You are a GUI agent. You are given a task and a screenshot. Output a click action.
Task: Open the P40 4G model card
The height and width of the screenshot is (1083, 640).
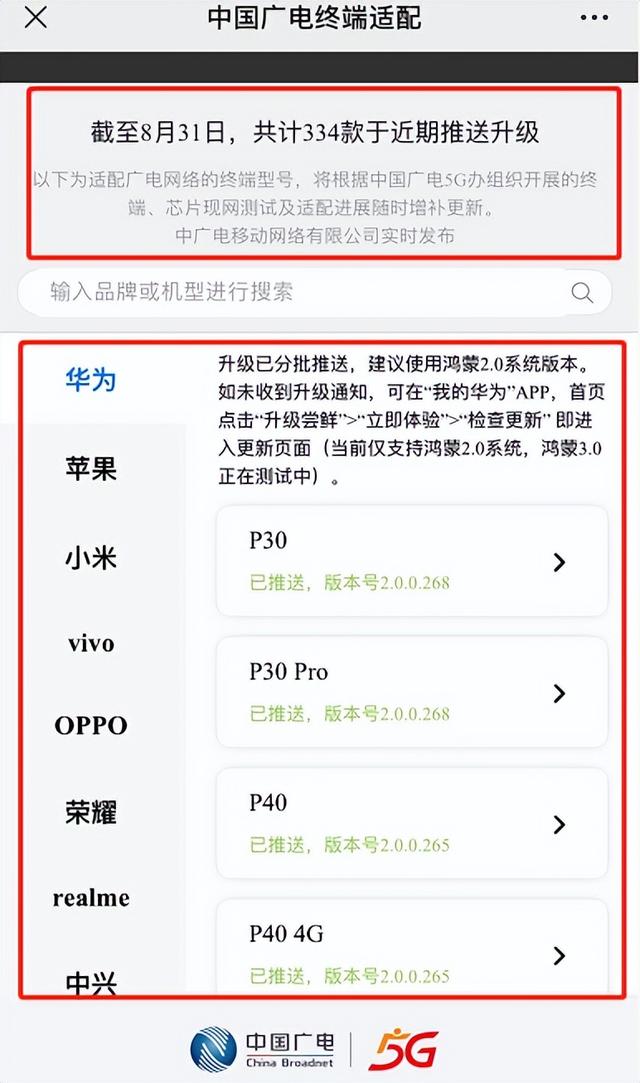412,948
